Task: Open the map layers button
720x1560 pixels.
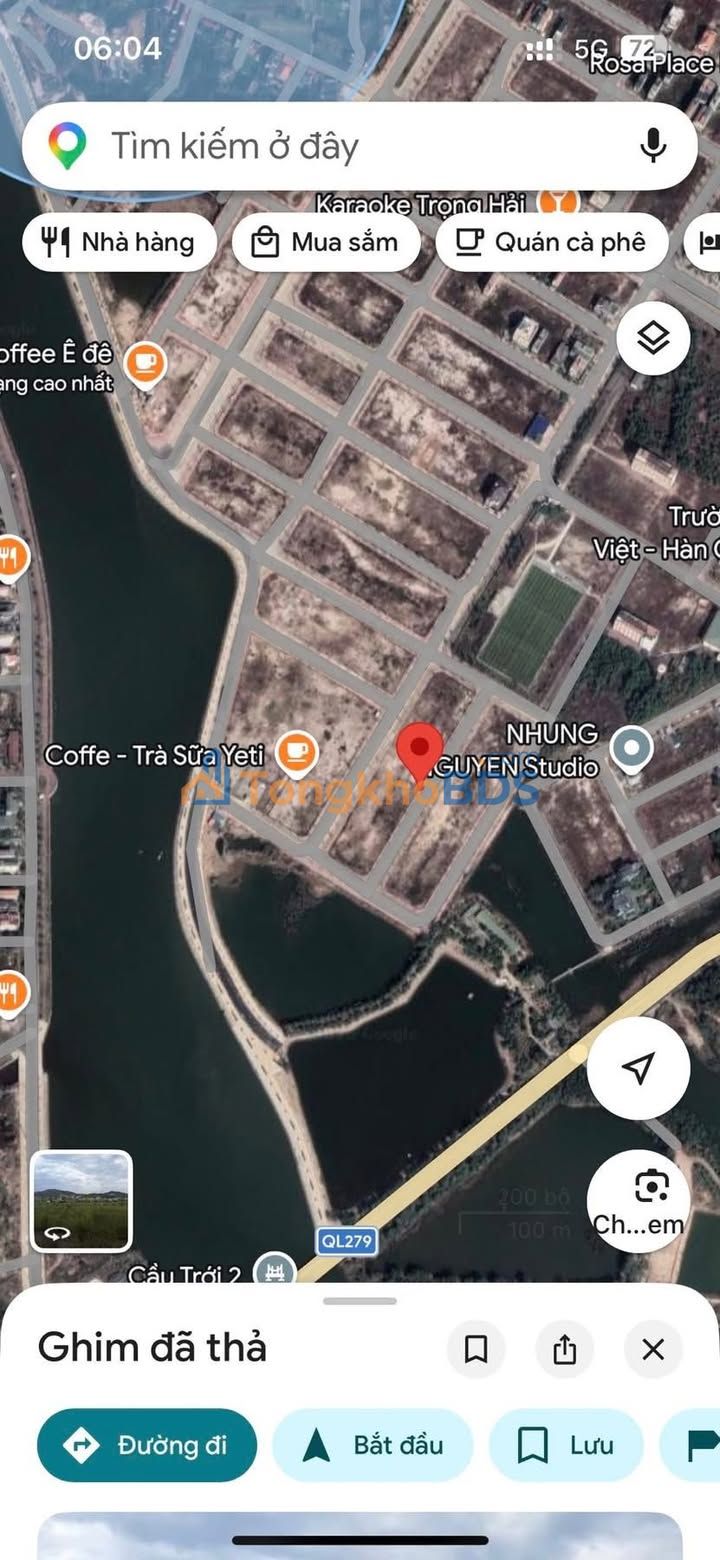Action: [653, 339]
